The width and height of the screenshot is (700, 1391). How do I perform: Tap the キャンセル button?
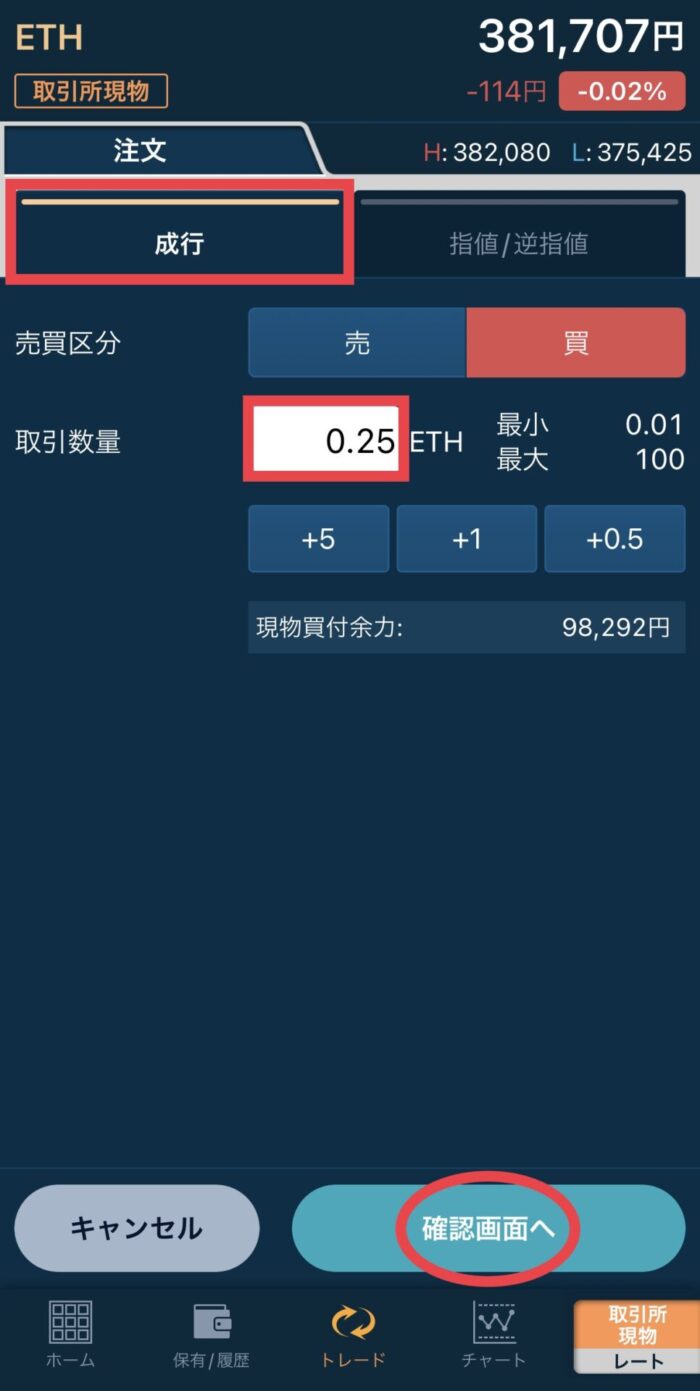pyautogui.click(x=137, y=1228)
